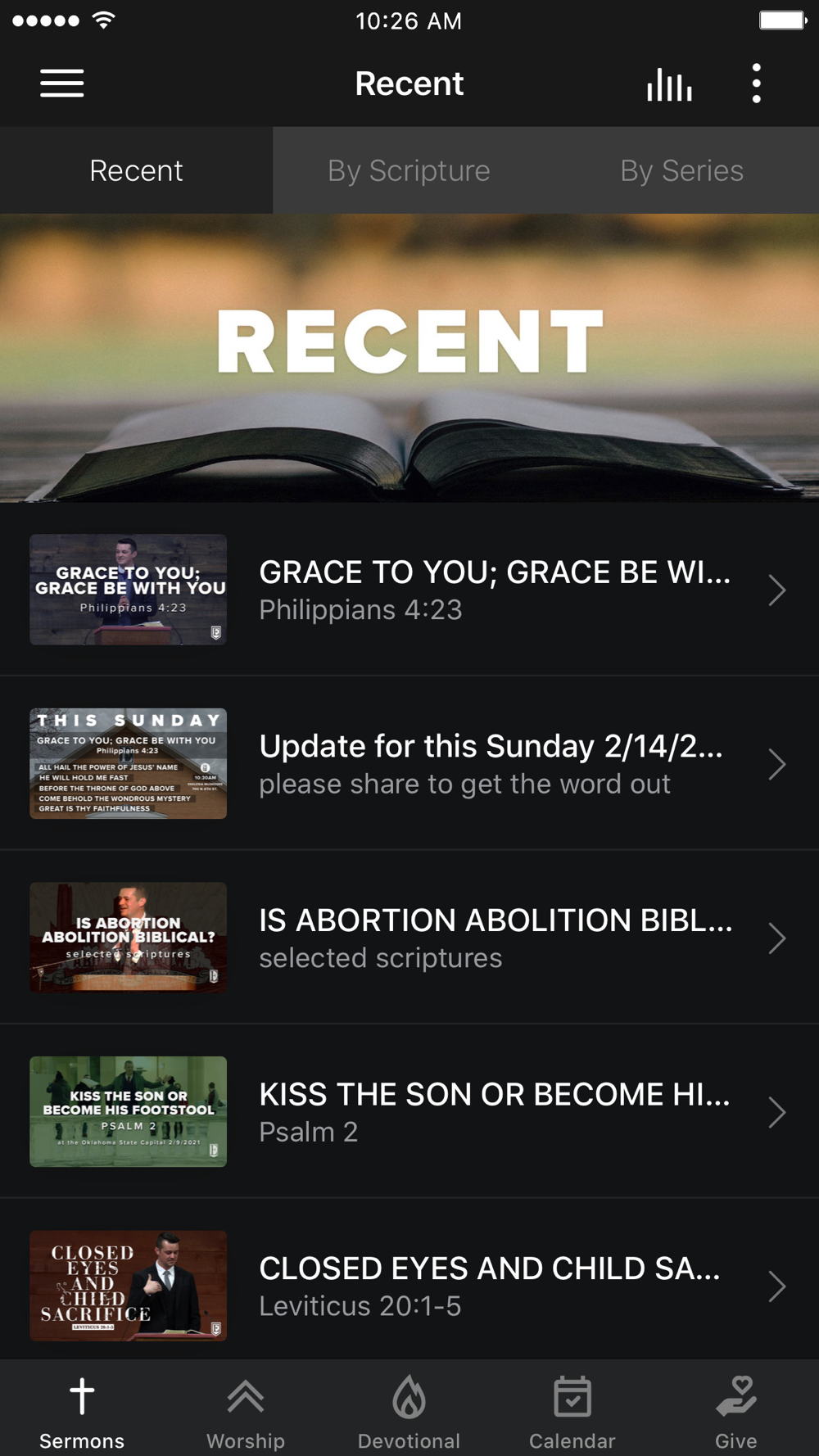
Task: Select the Recent top tab
Action: pos(136,170)
